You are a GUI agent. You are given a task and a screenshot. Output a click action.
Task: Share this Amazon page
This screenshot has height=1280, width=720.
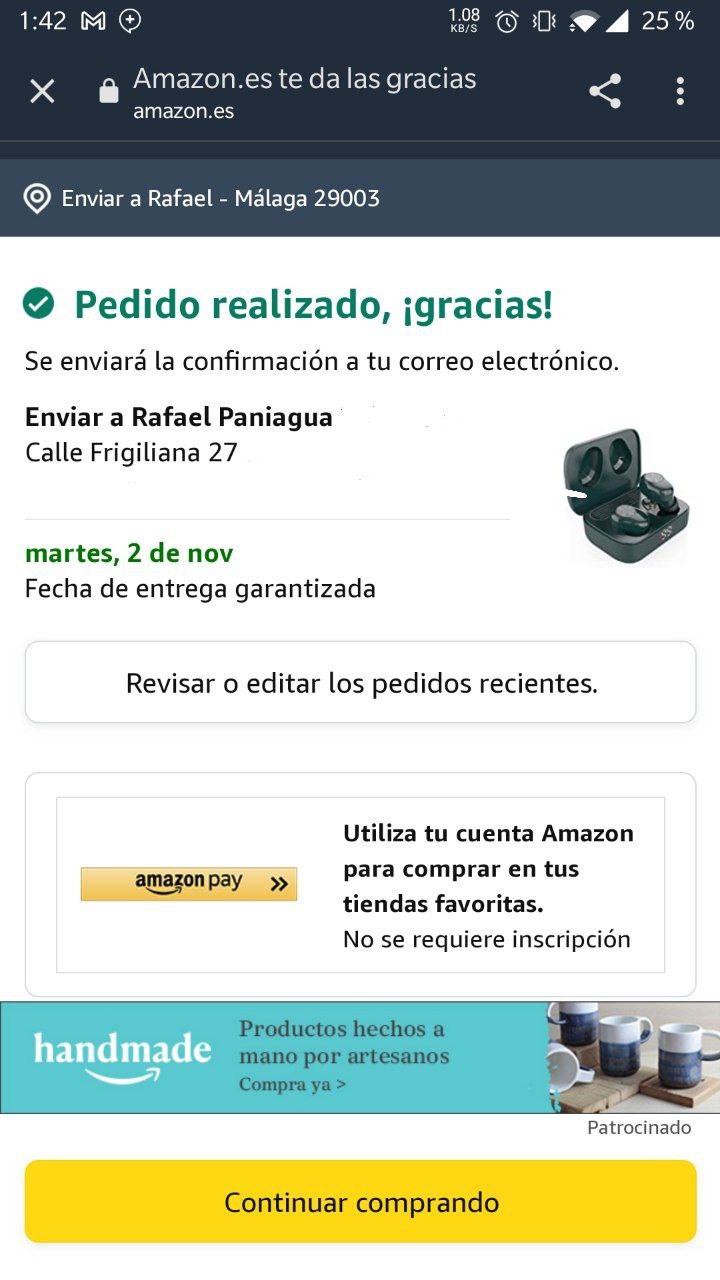pos(604,92)
